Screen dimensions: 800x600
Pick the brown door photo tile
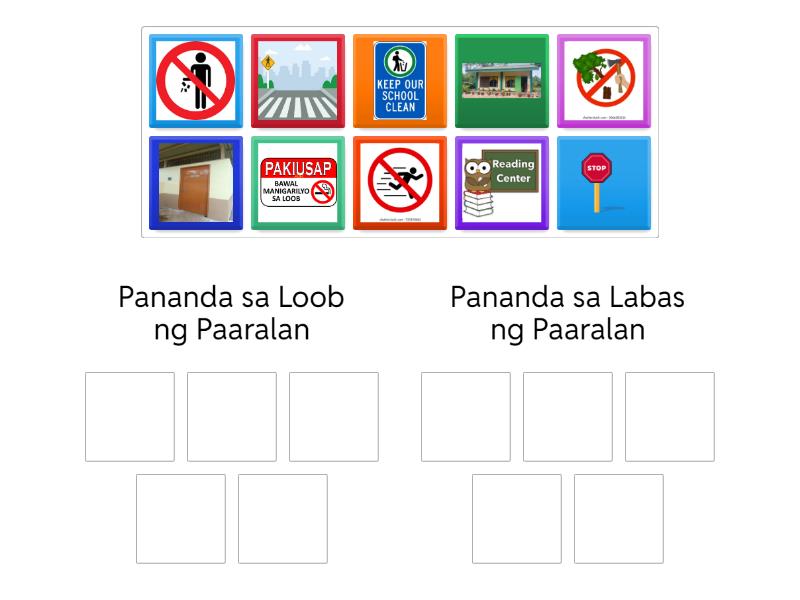196,183
